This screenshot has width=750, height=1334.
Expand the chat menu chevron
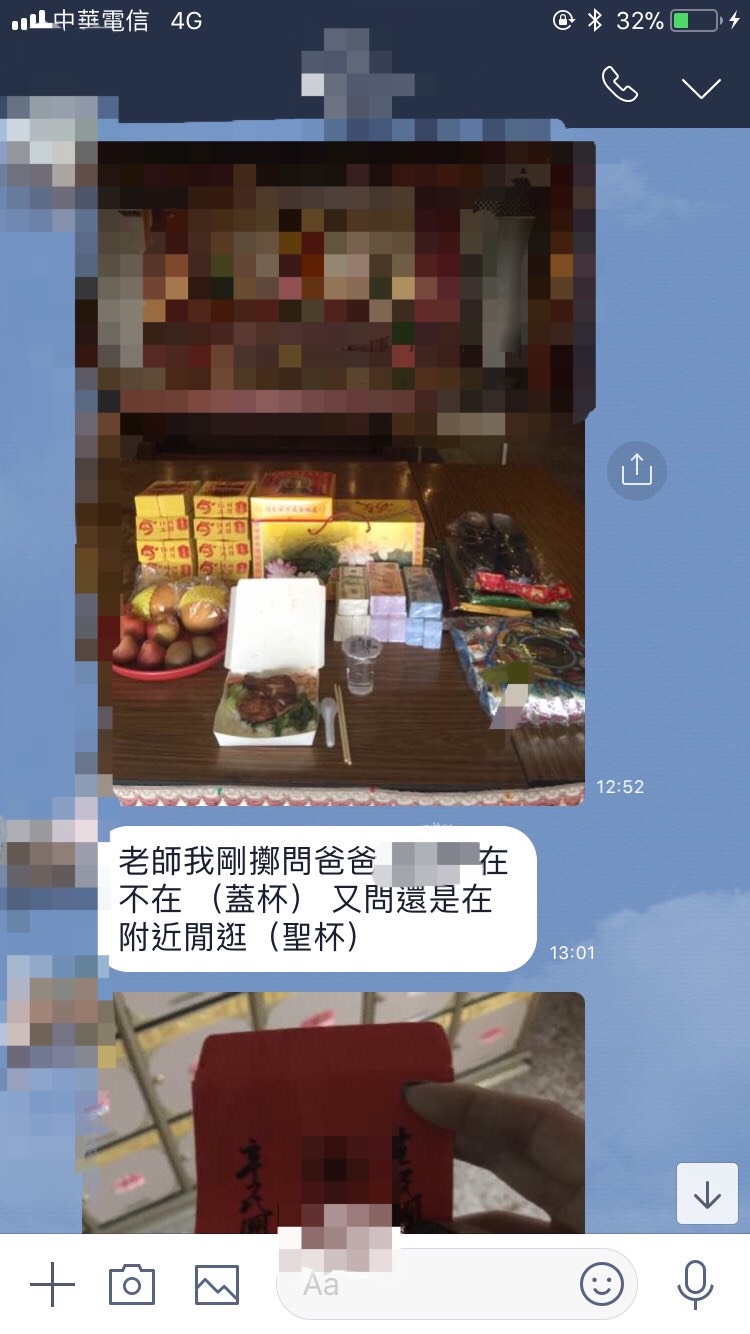(x=701, y=88)
